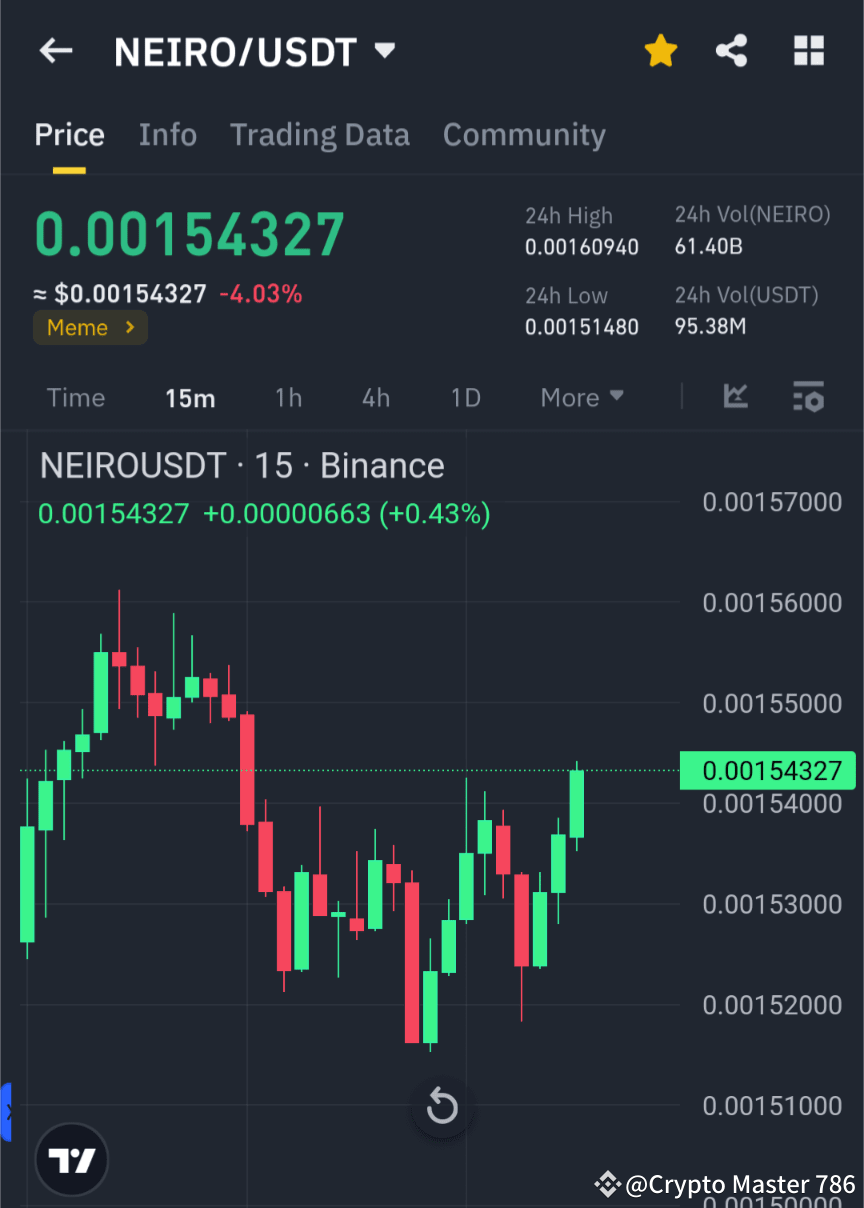
Task: Select the Info tab
Action: 168,134
